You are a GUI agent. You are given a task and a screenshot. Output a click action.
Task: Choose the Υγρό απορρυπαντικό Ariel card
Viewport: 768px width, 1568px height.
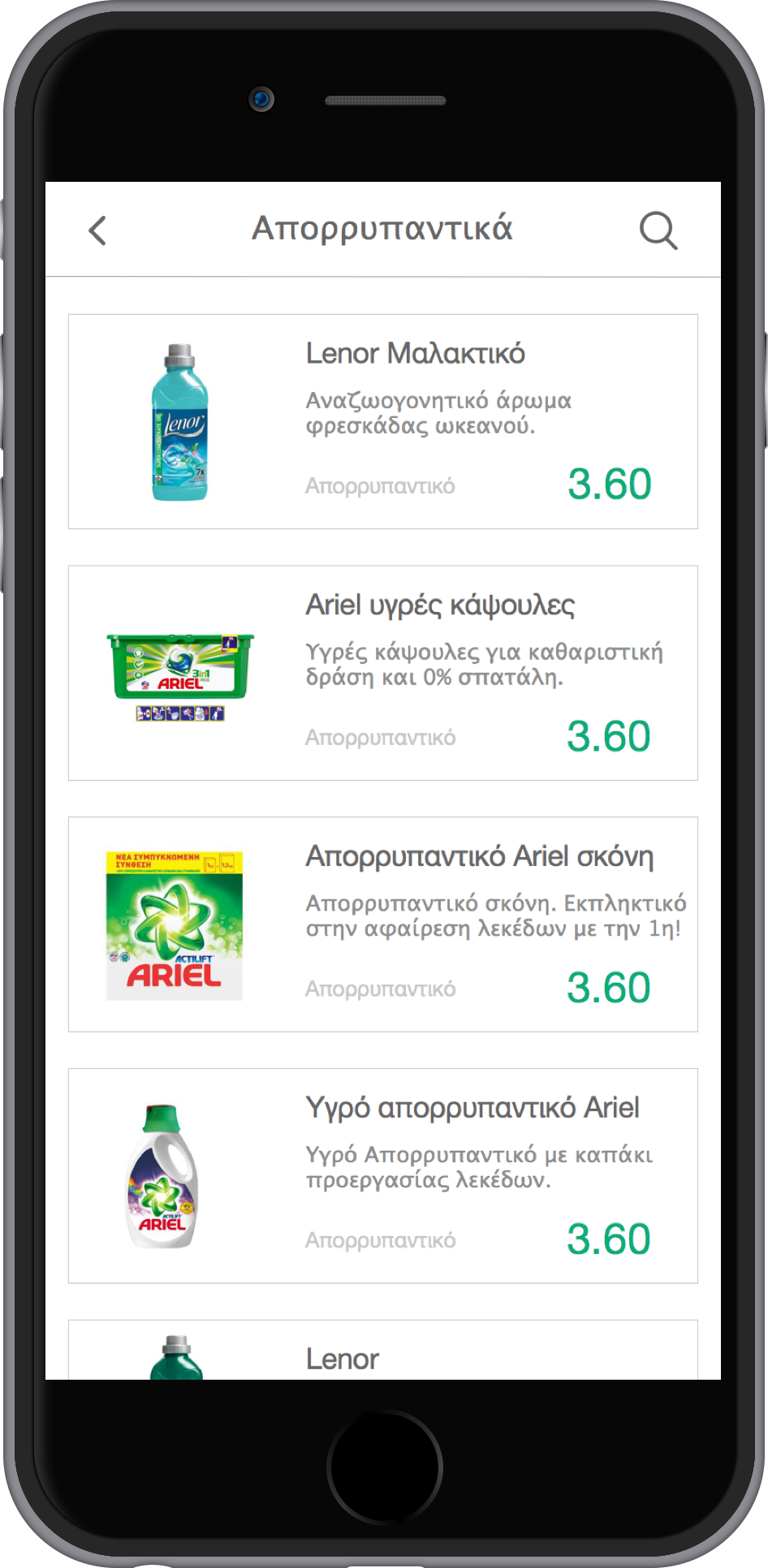383,1176
